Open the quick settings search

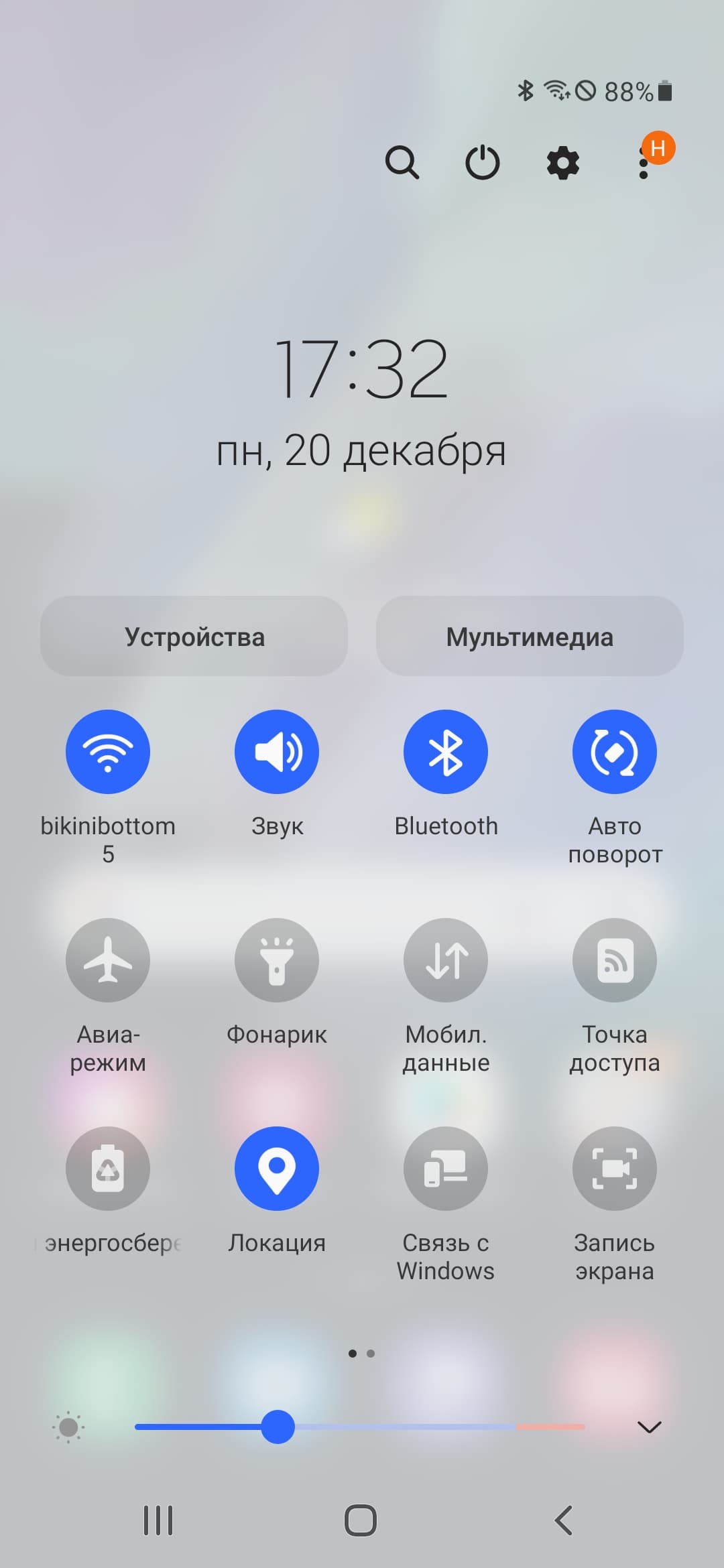[402, 163]
